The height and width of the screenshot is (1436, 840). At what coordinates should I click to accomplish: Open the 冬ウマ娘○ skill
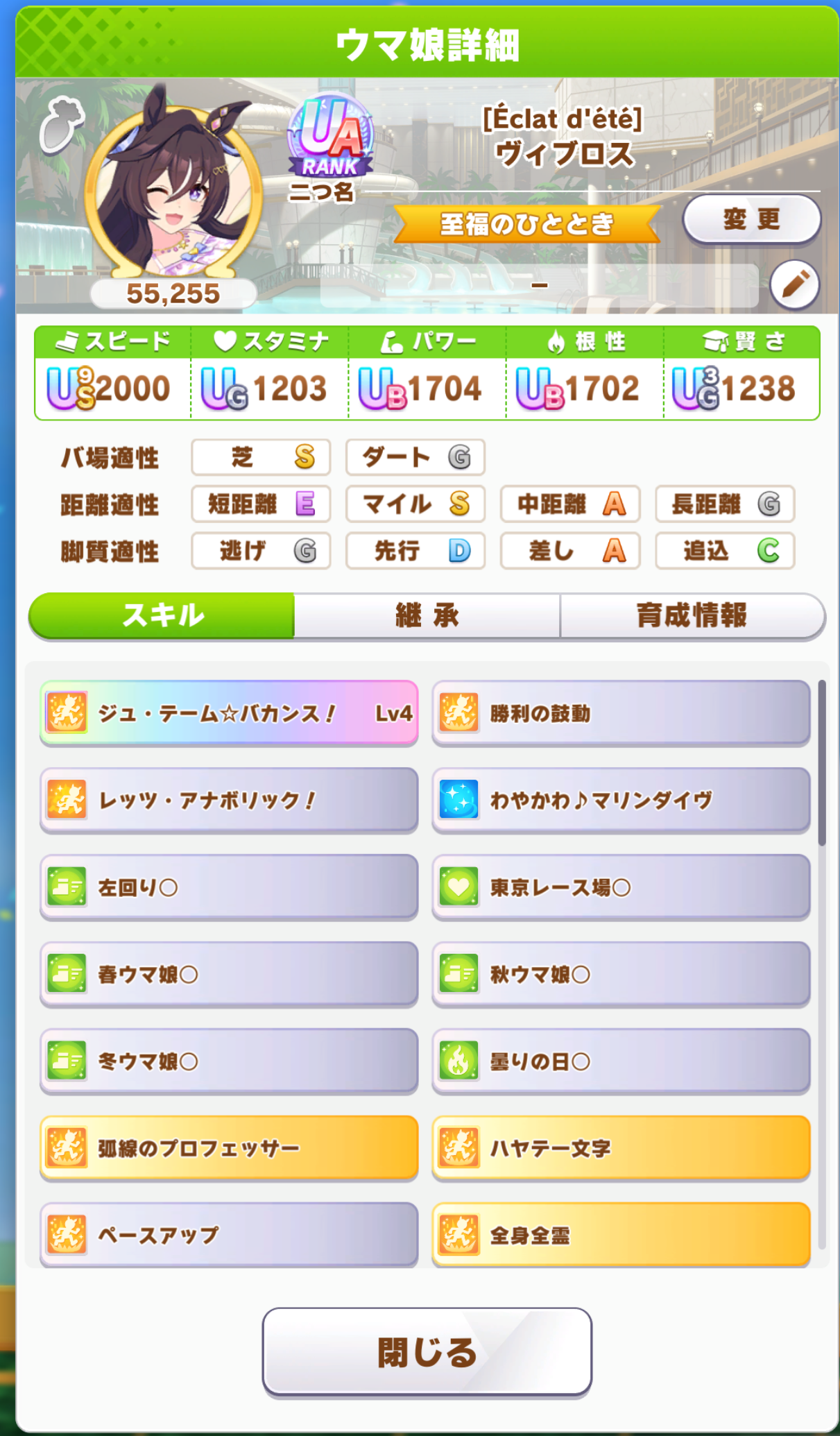coord(229,1061)
